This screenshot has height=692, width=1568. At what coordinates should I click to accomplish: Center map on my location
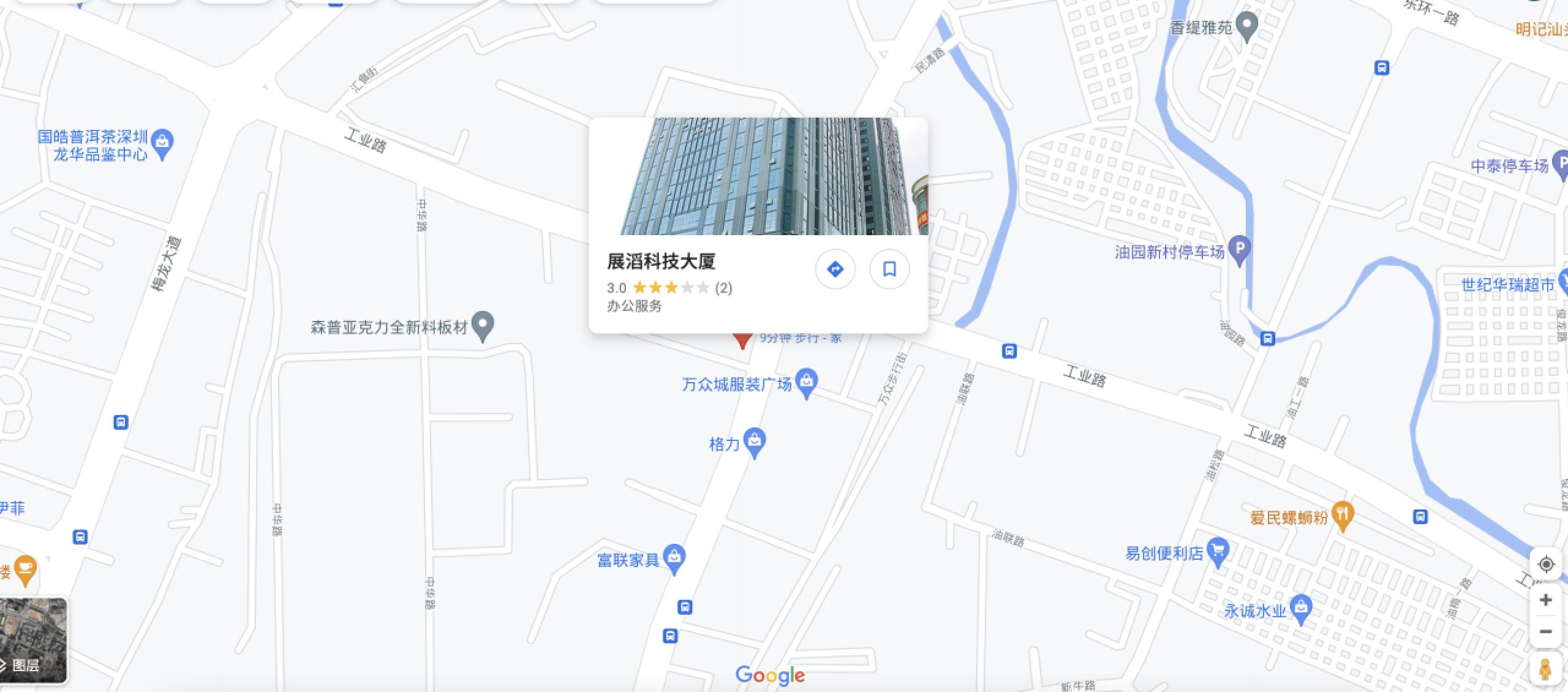(1545, 564)
